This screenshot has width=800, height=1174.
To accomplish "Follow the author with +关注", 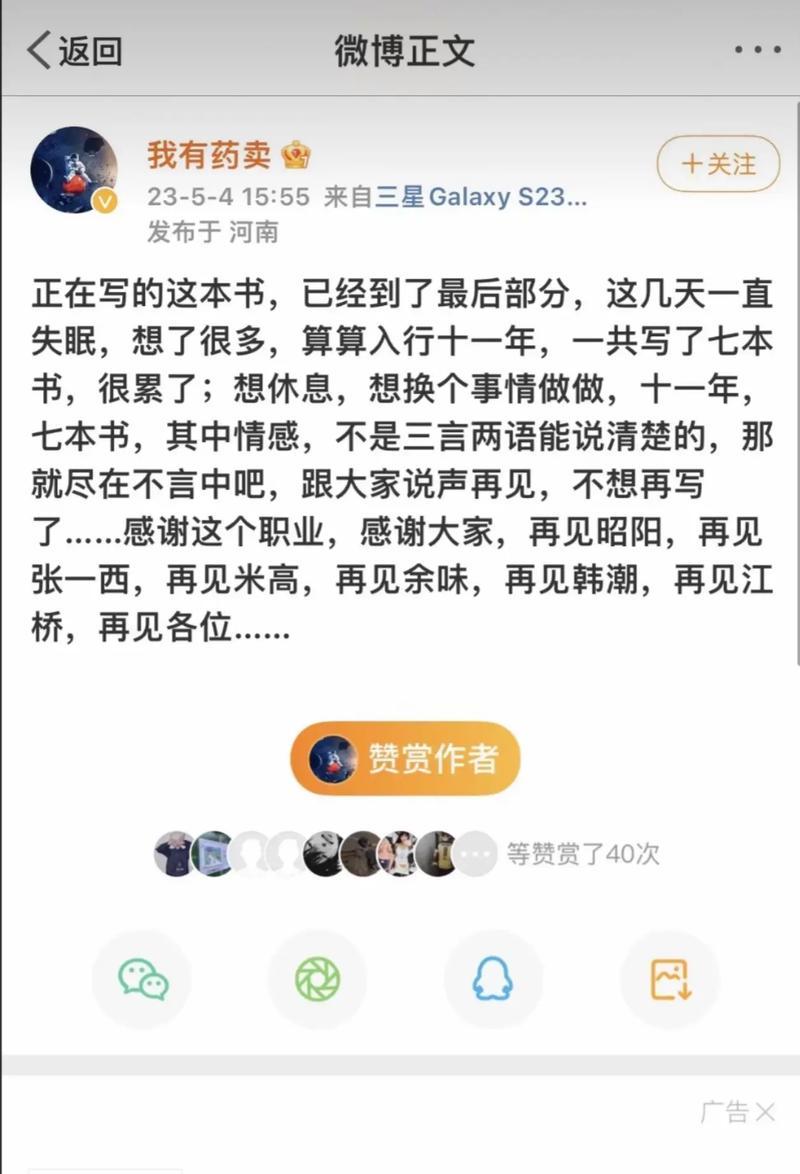I will [x=718, y=163].
